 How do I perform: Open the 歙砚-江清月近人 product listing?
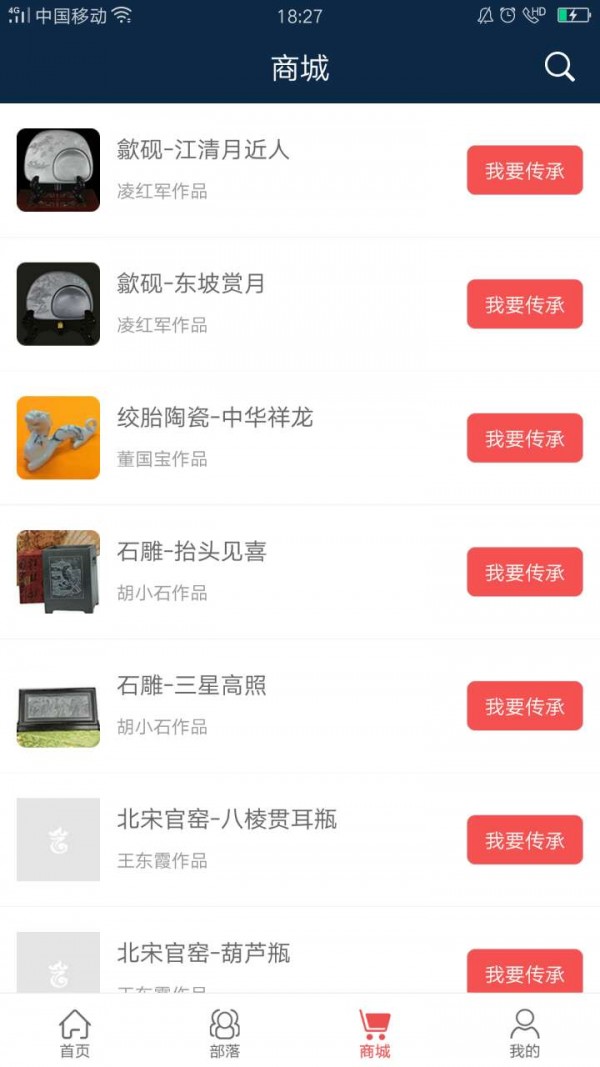coord(203,151)
